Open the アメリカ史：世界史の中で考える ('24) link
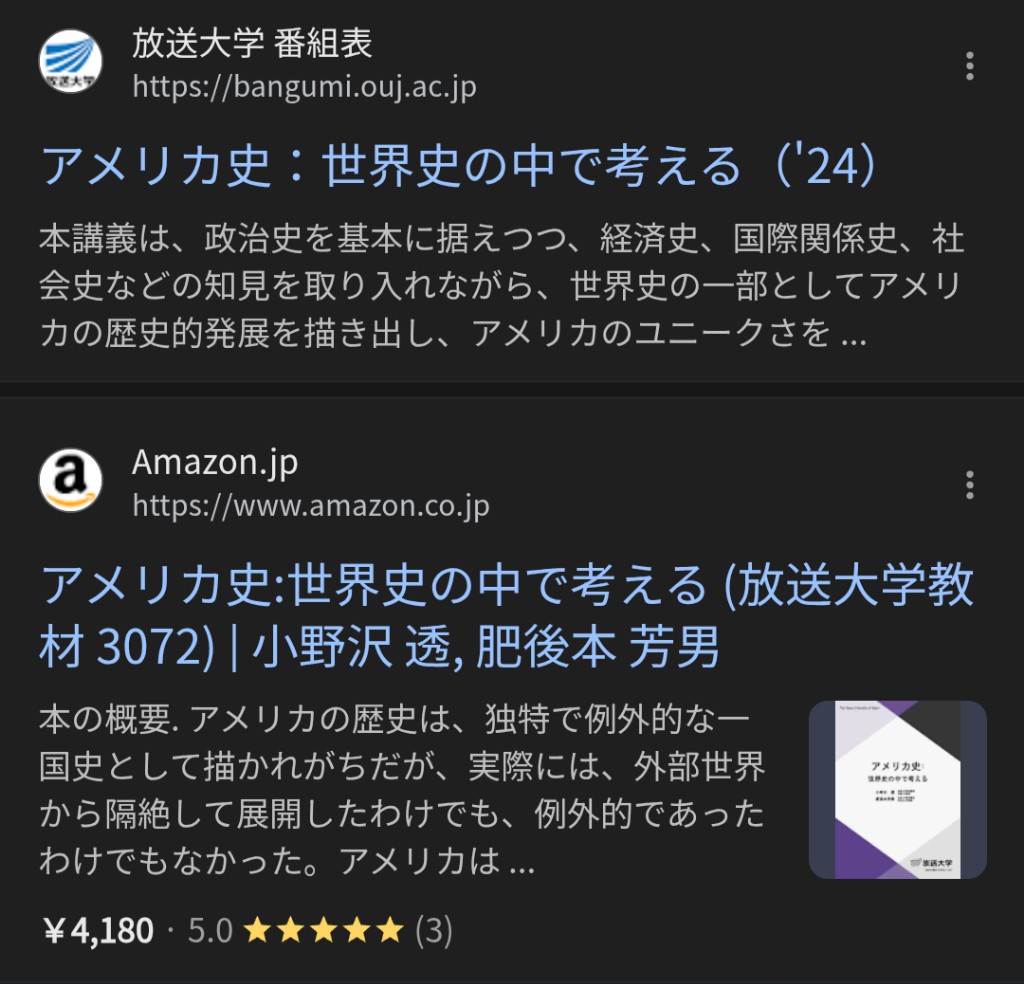 point(460,167)
